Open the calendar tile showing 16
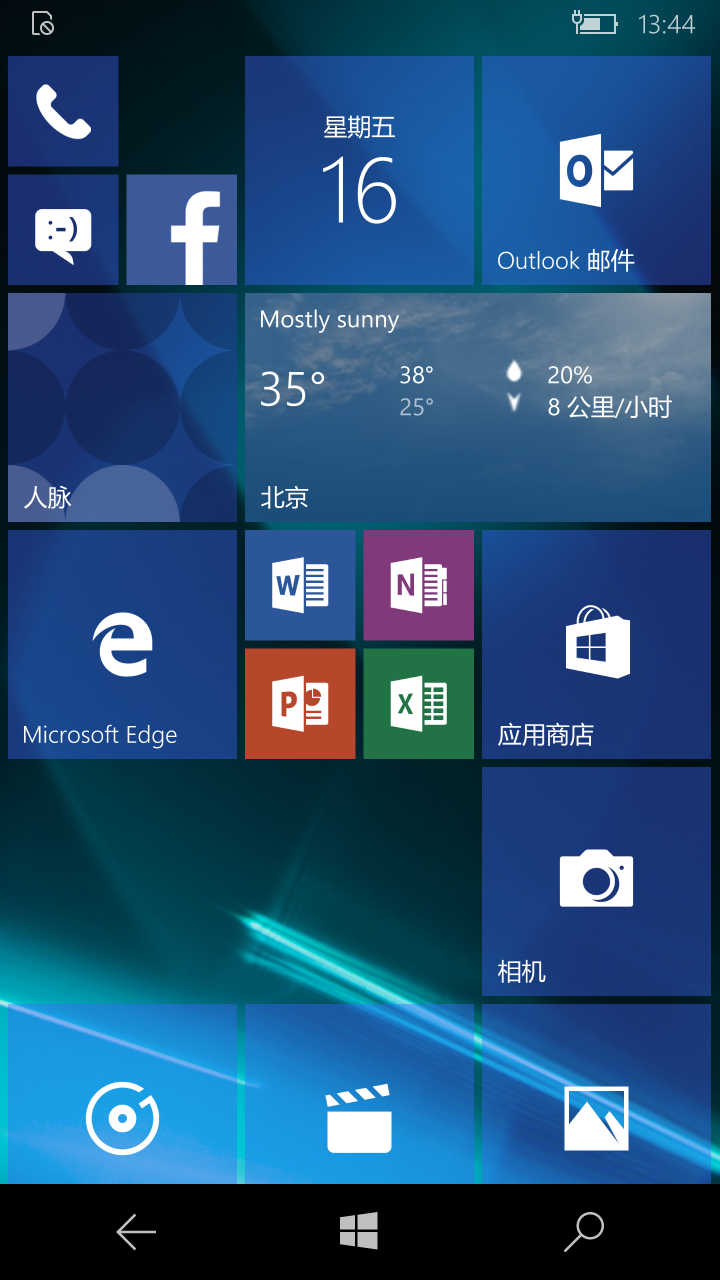The image size is (720, 1280). click(x=359, y=170)
